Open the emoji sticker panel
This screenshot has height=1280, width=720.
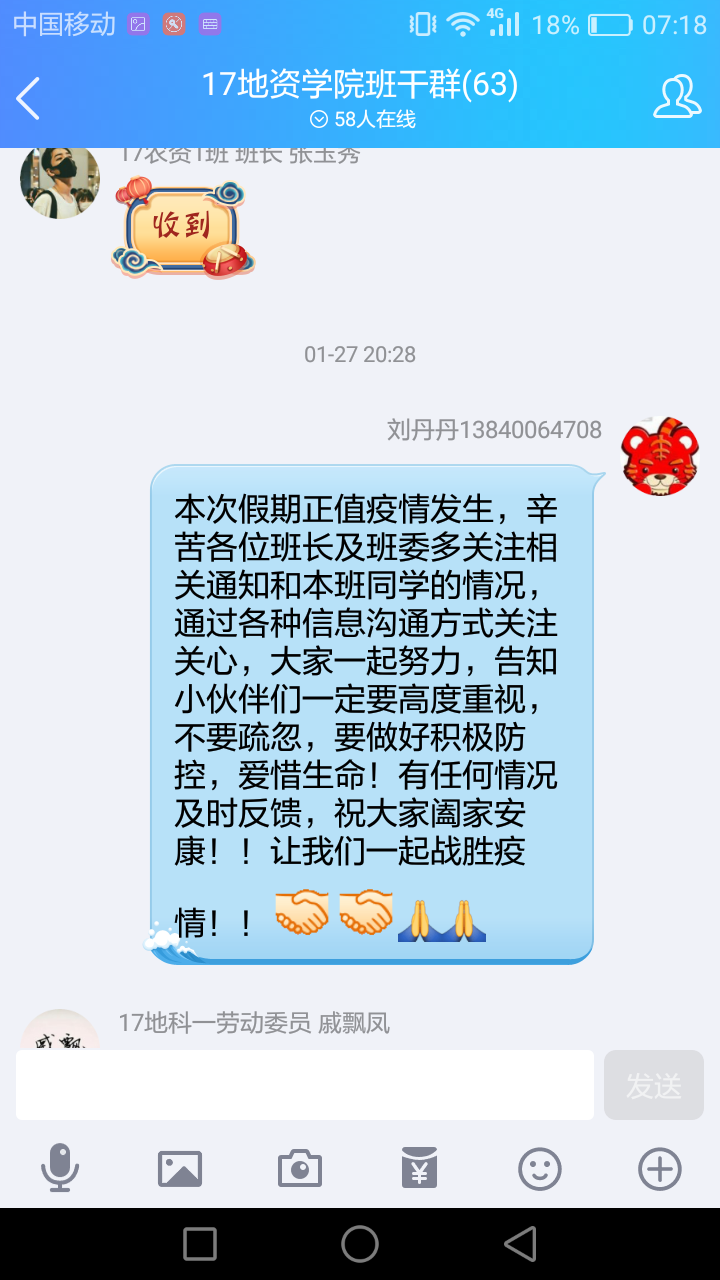coord(540,1168)
